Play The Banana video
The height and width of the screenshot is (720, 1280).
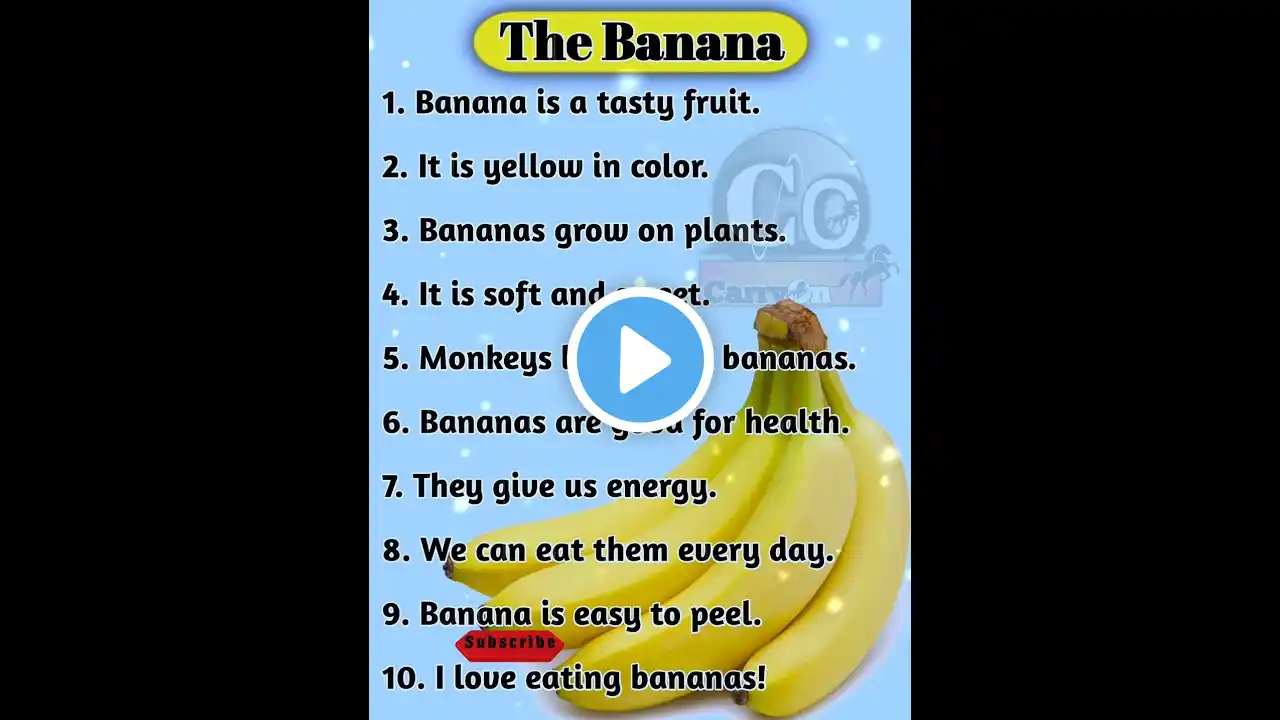click(x=640, y=360)
